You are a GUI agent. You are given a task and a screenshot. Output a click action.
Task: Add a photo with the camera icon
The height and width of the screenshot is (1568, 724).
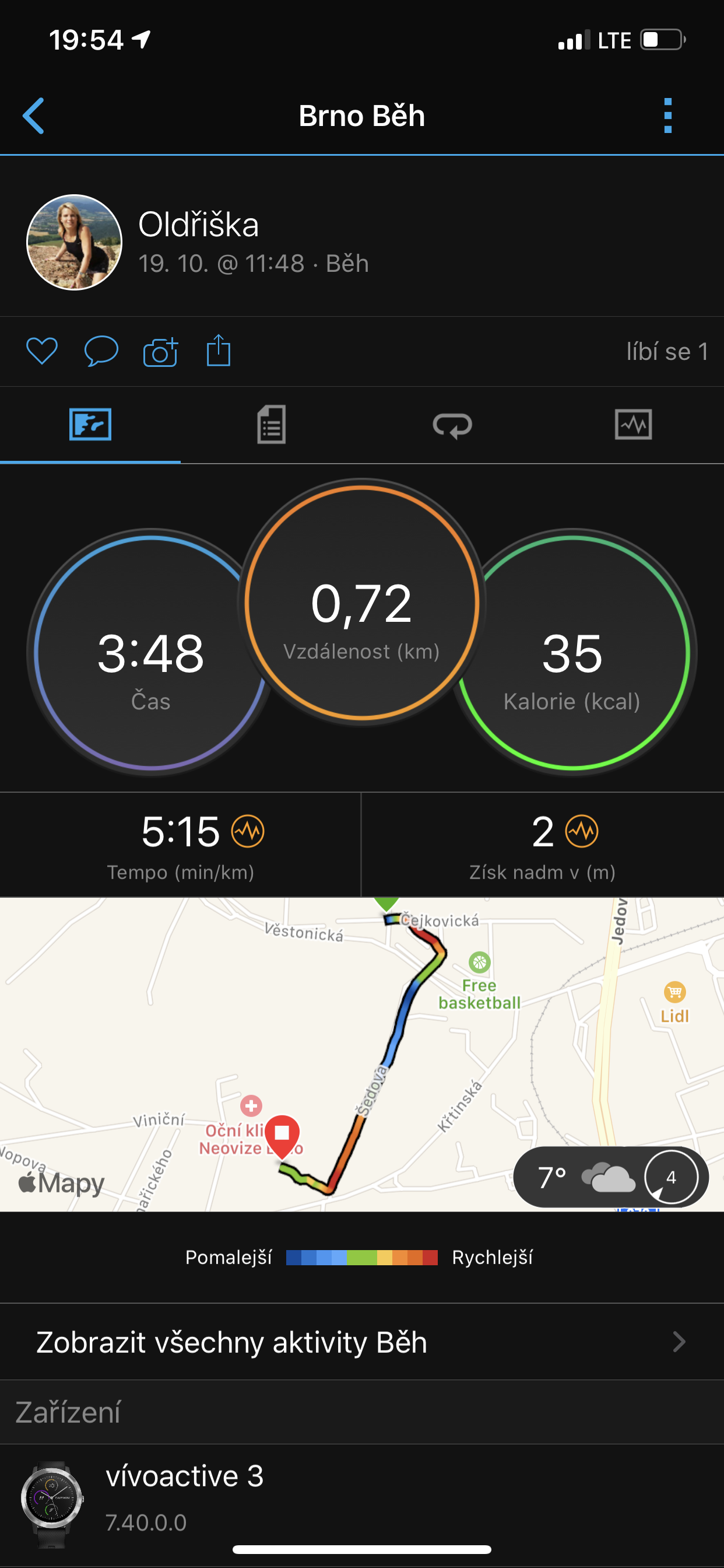[x=160, y=351]
